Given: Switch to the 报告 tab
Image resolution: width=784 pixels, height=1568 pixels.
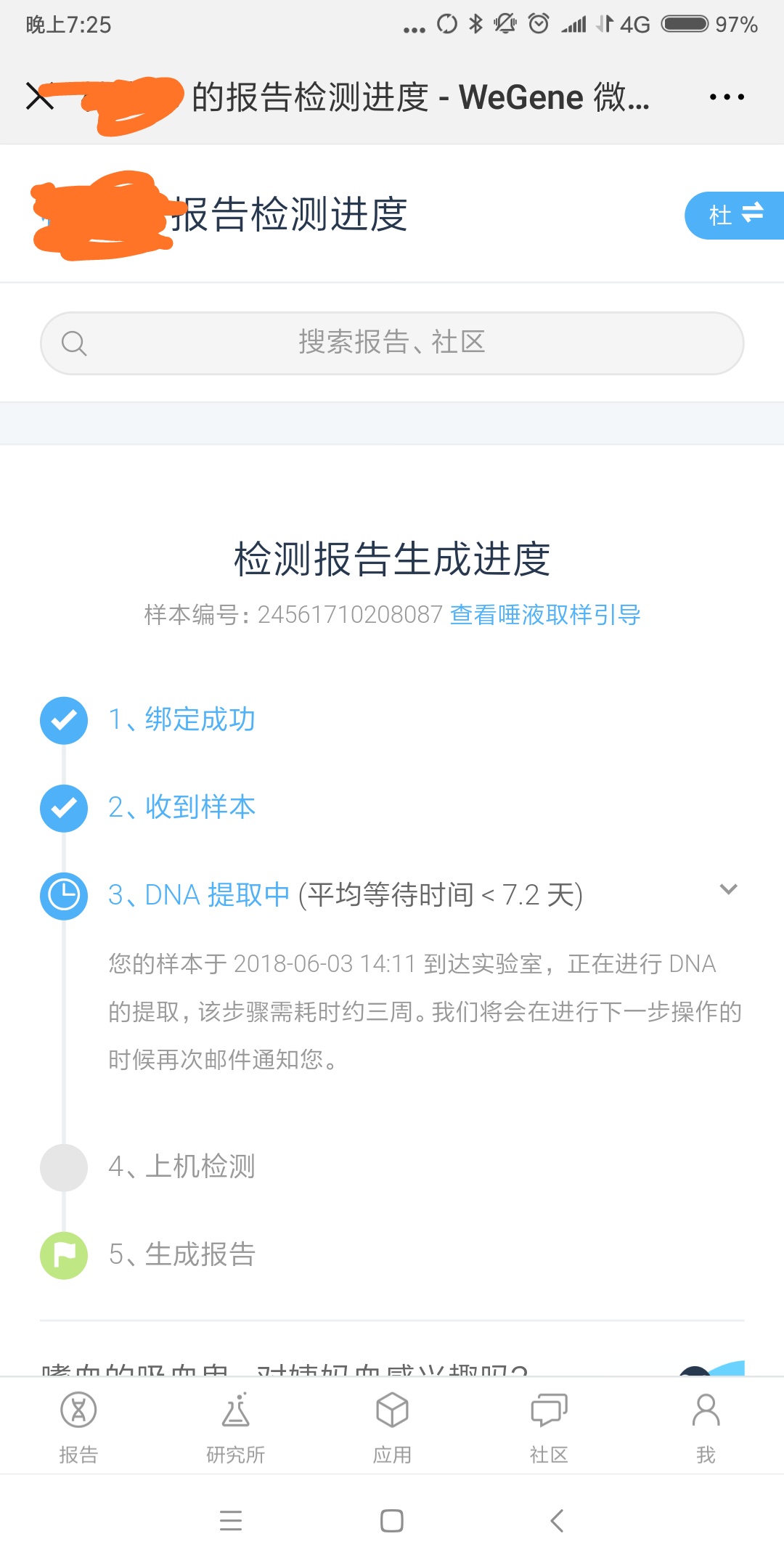Looking at the screenshot, I should point(78,1427).
